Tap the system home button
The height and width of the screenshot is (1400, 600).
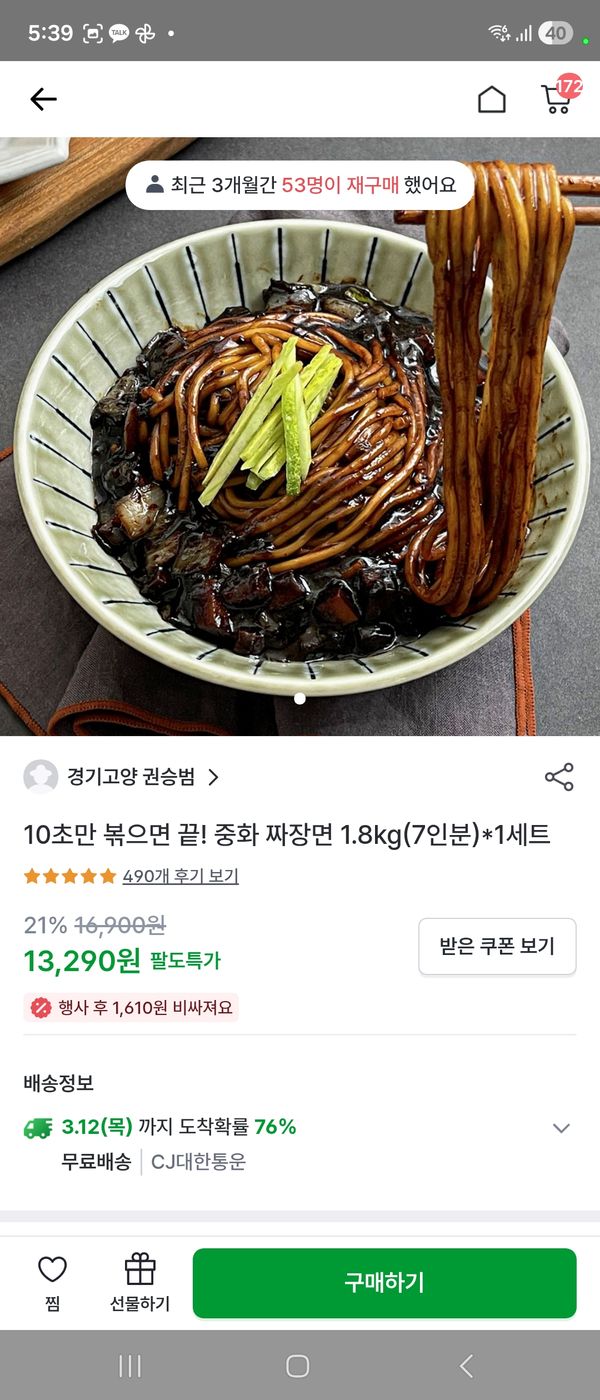(x=297, y=1366)
